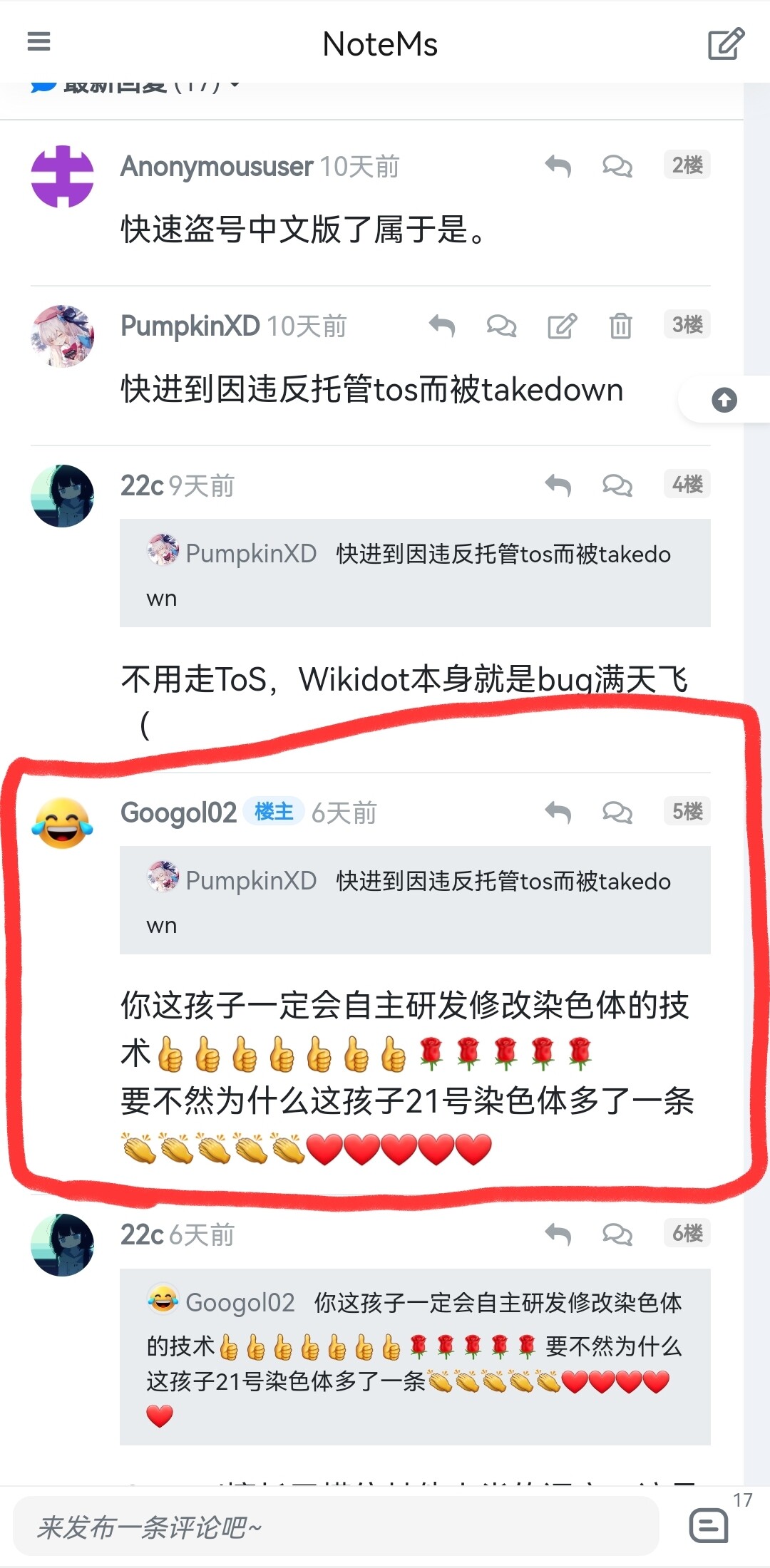Reply to 22c's 4楼 comment
The width and height of the screenshot is (770, 1568).
(558, 485)
